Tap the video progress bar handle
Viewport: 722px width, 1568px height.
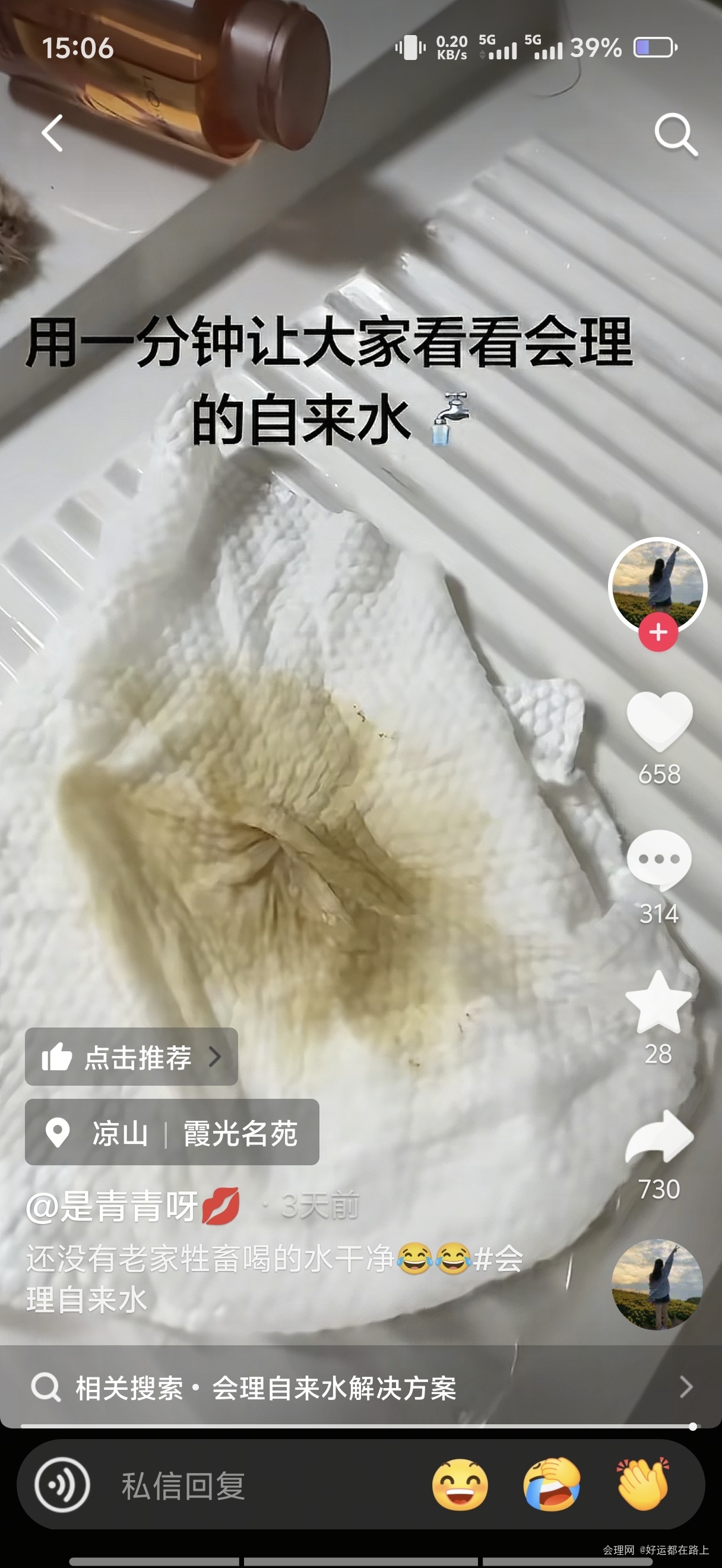[x=693, y=1426]
